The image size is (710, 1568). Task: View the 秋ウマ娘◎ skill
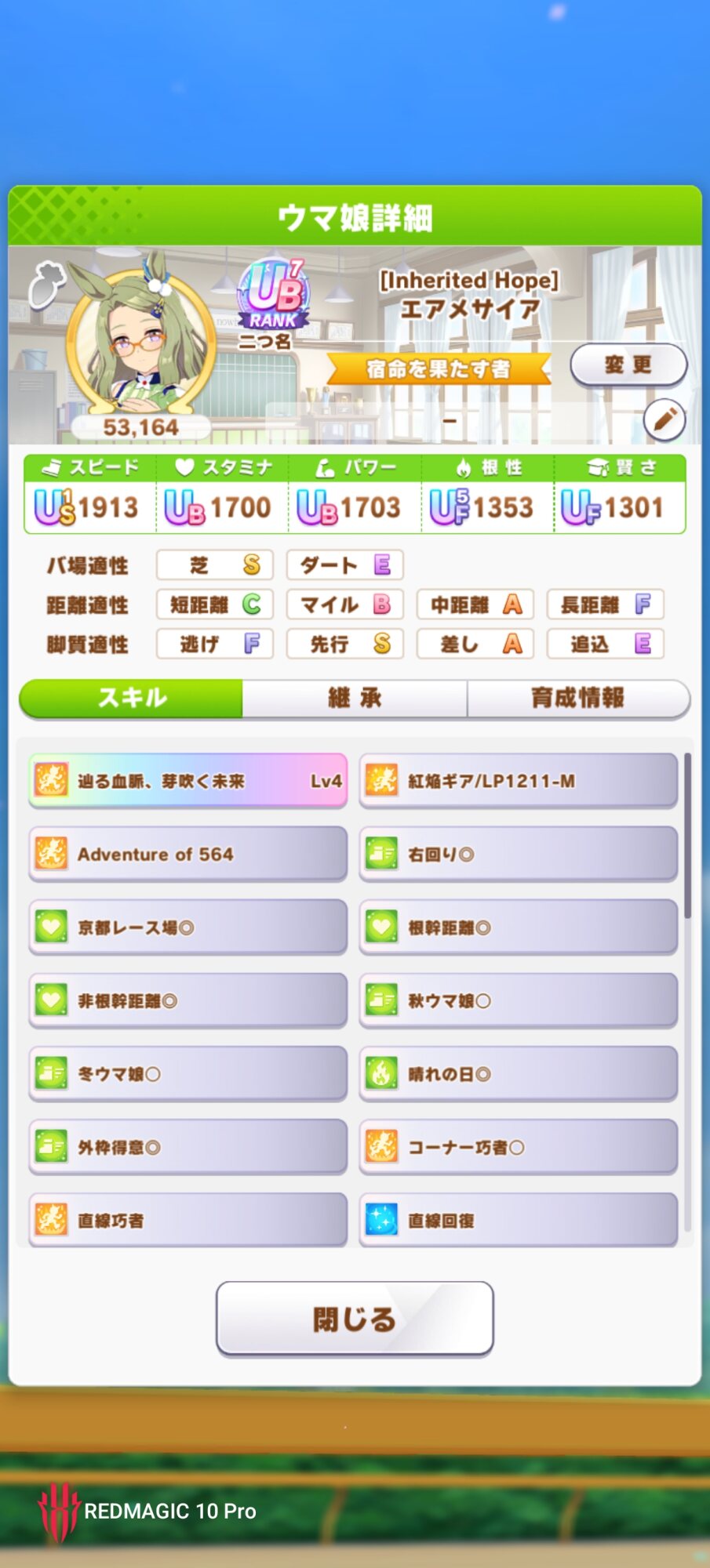519,1000
